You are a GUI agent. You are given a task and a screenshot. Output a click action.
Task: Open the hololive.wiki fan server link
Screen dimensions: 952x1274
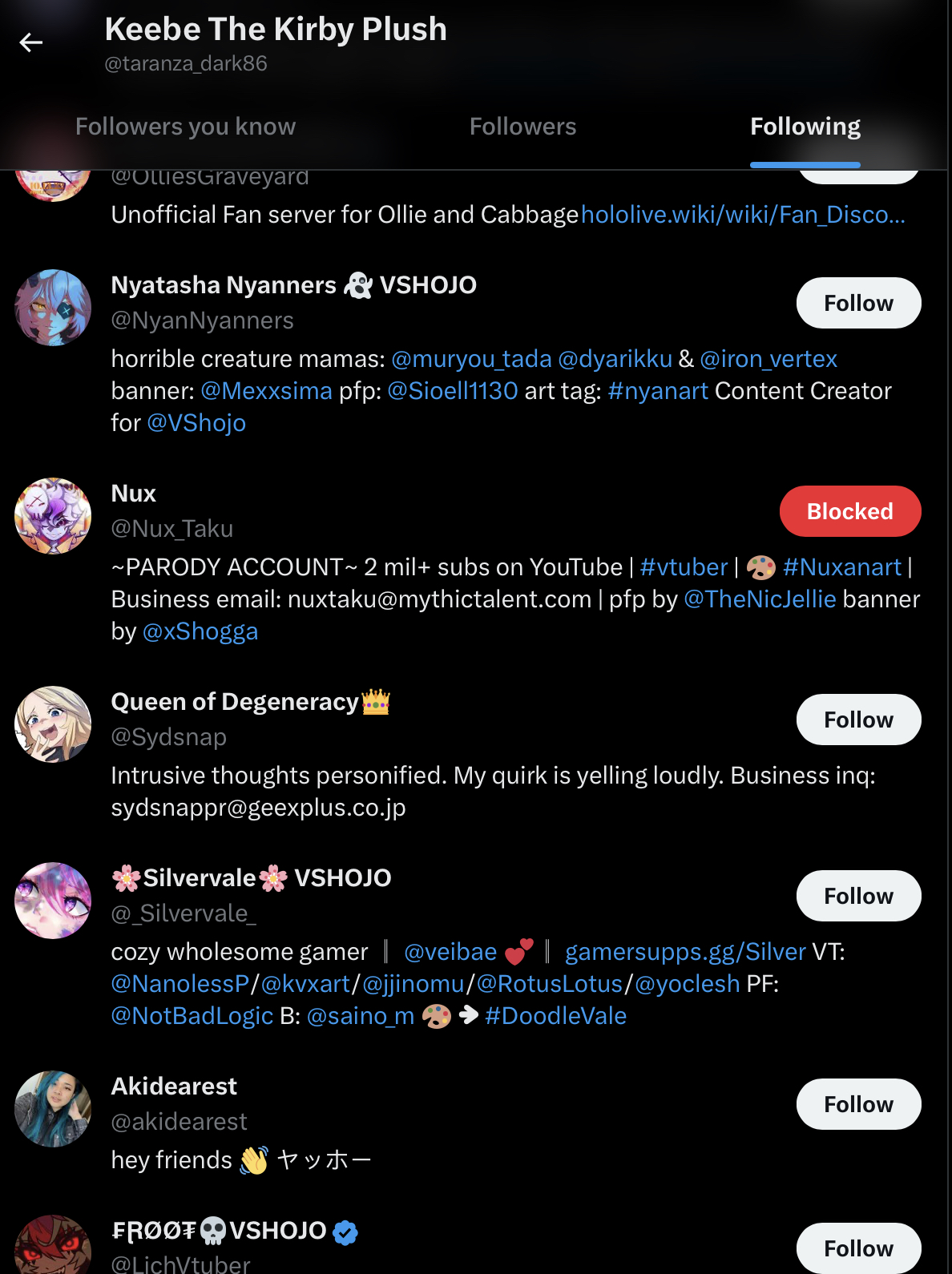click(x=742, y=215)
